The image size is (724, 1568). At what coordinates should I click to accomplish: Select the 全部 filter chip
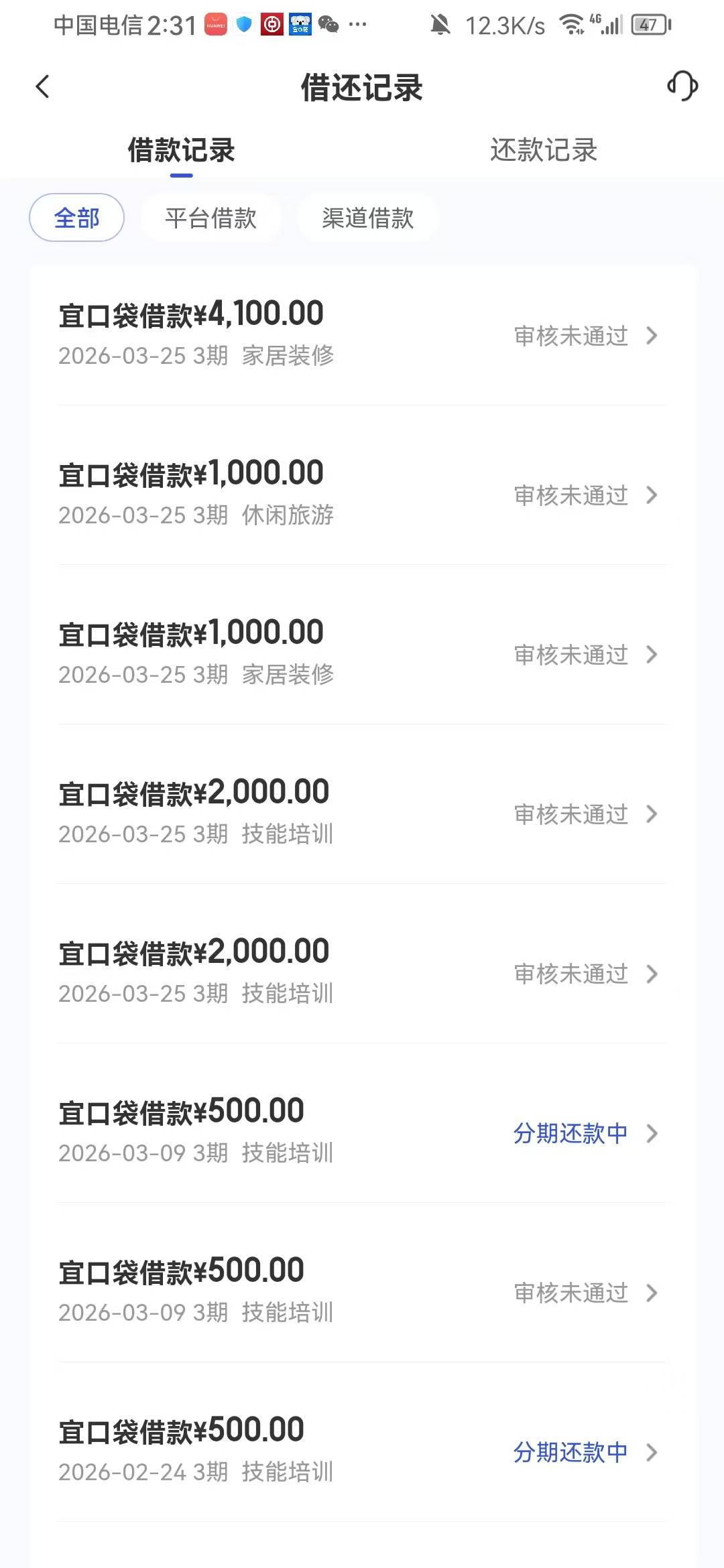point(76,218)
